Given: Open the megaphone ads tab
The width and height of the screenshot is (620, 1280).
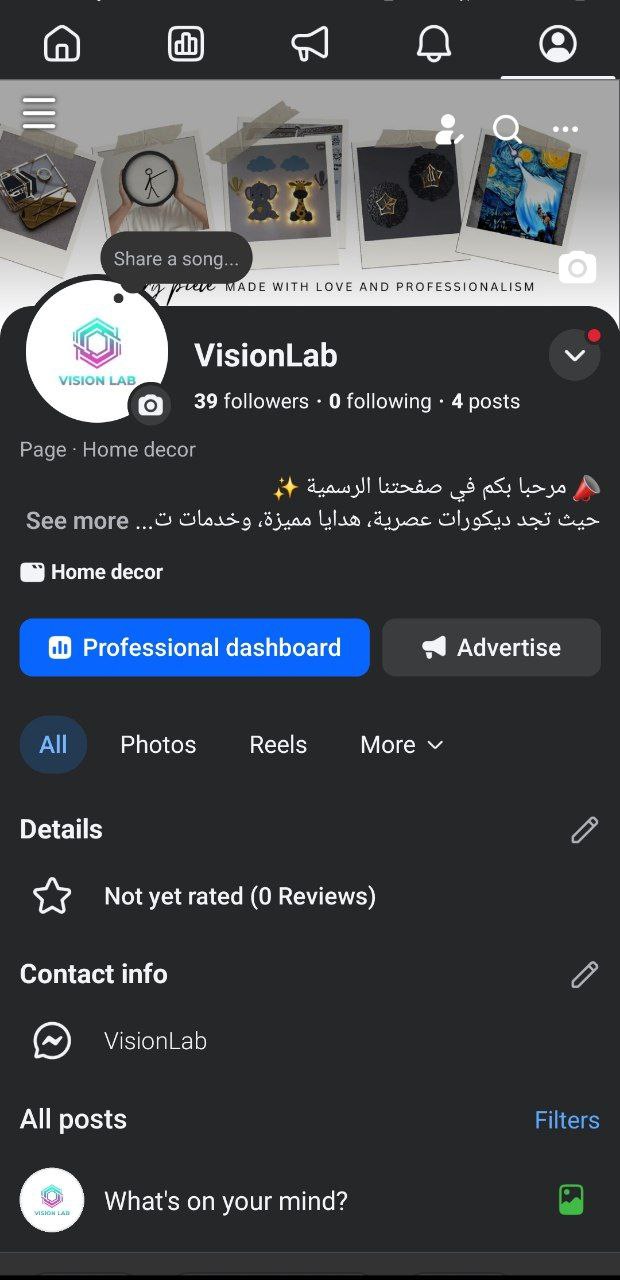Looking at the screenshot, I should pos(310,44).
